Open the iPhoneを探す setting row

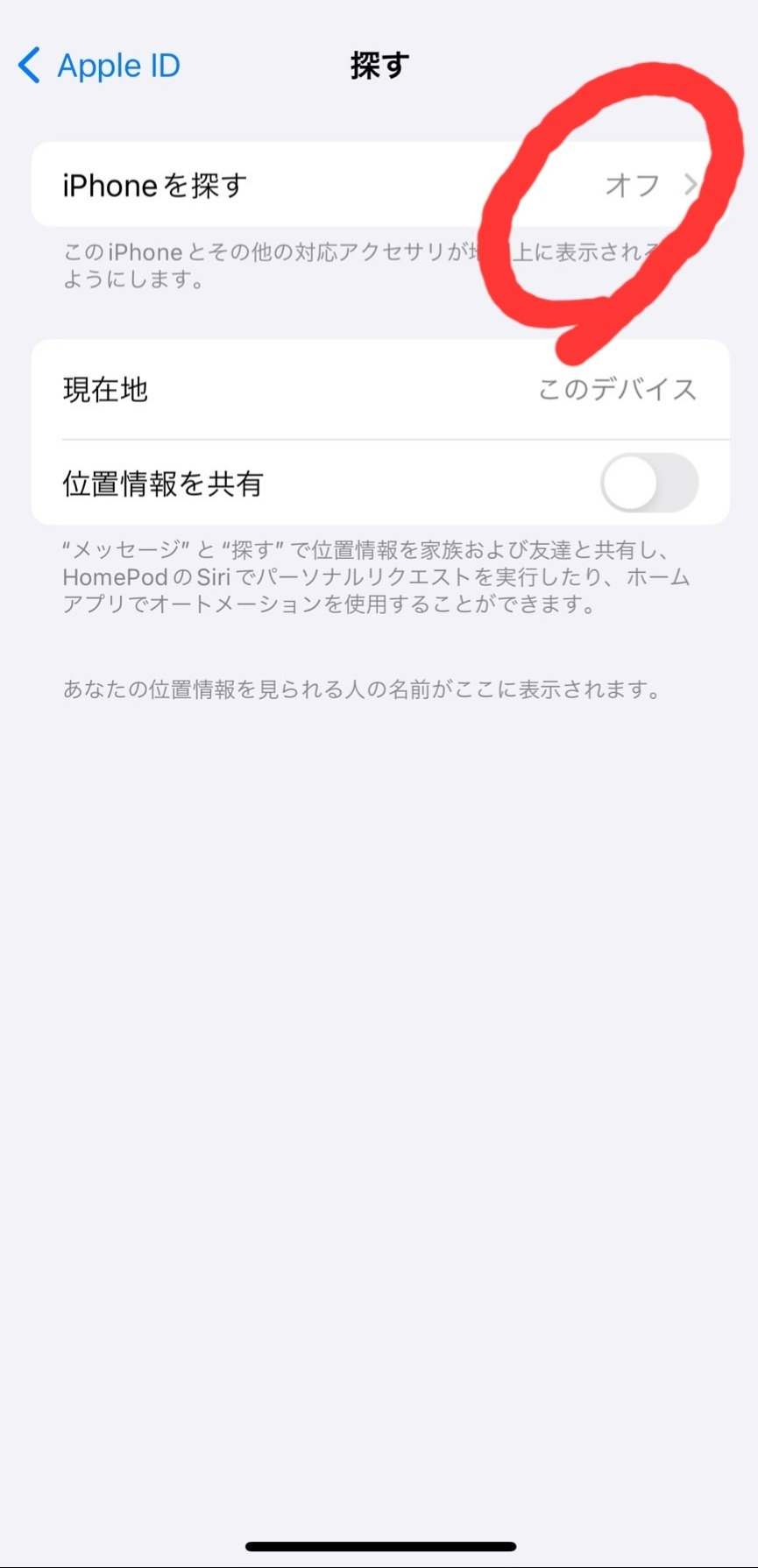[380, 185]
